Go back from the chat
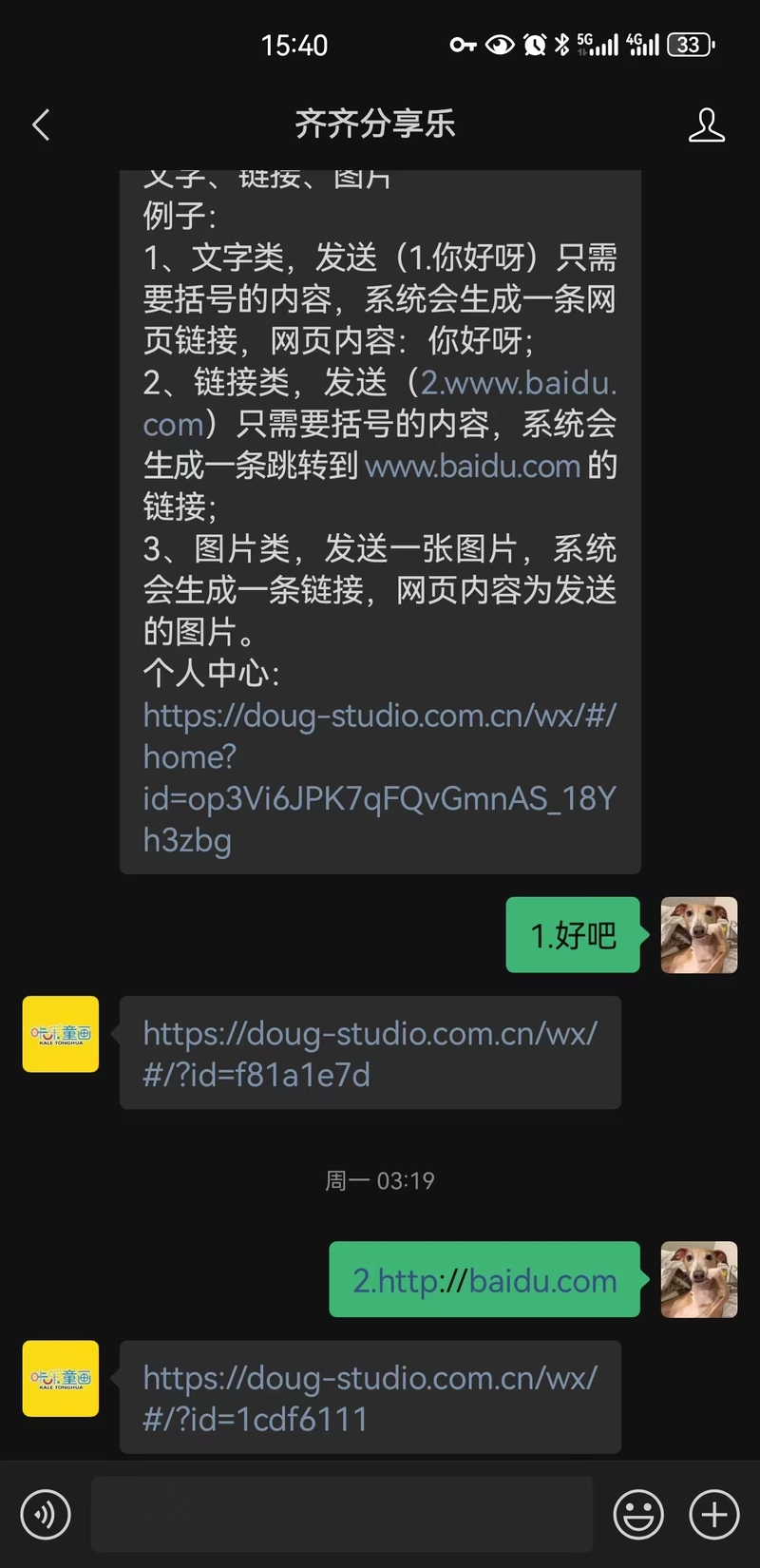The image size is (760, 1568). [x=41, y=124]
